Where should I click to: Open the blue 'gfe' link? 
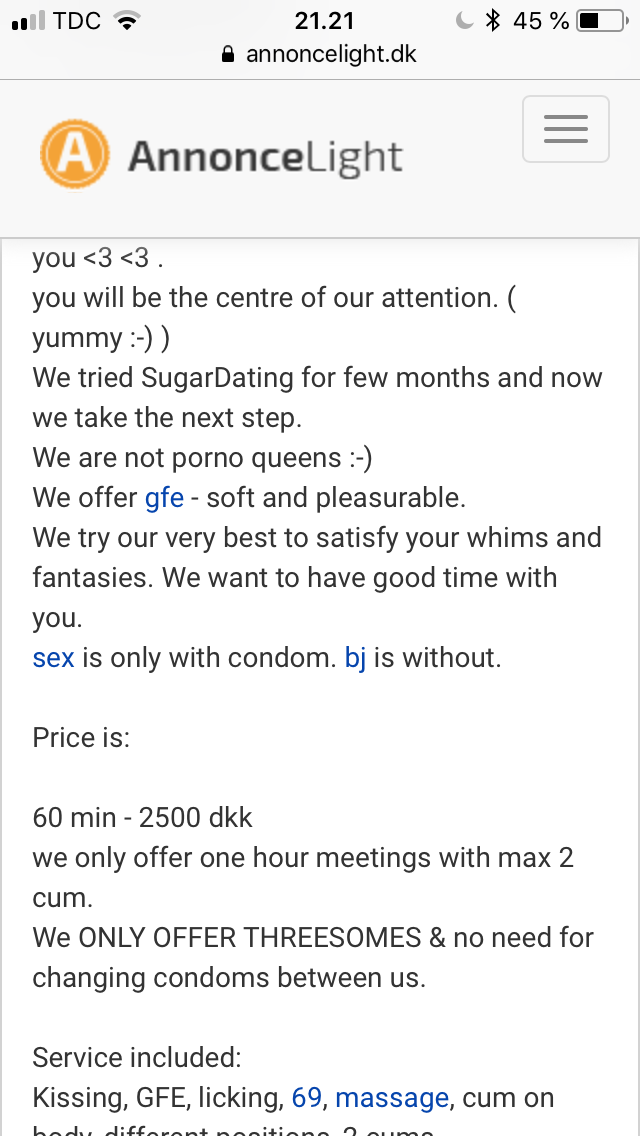point(164,498)
